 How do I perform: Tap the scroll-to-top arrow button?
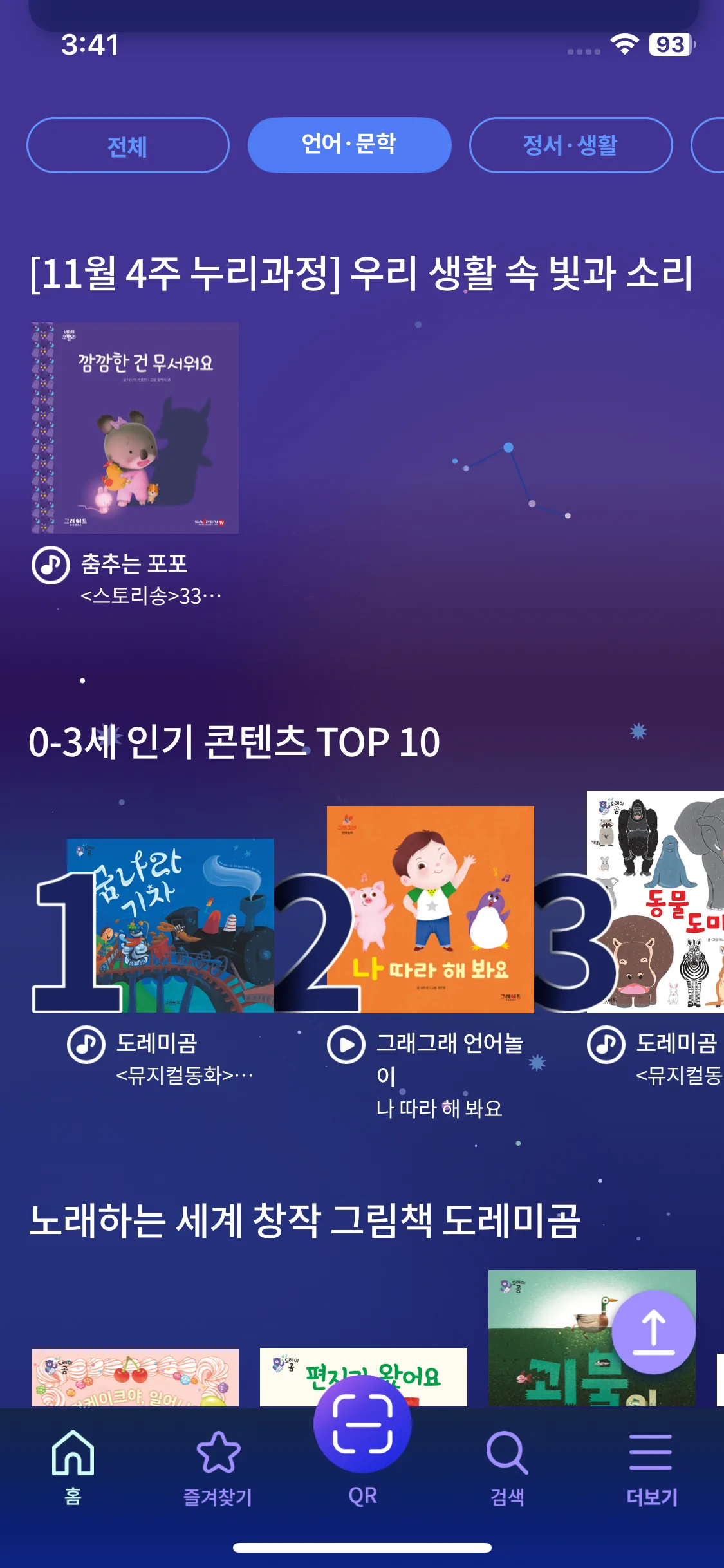(x=653, y=1331)
